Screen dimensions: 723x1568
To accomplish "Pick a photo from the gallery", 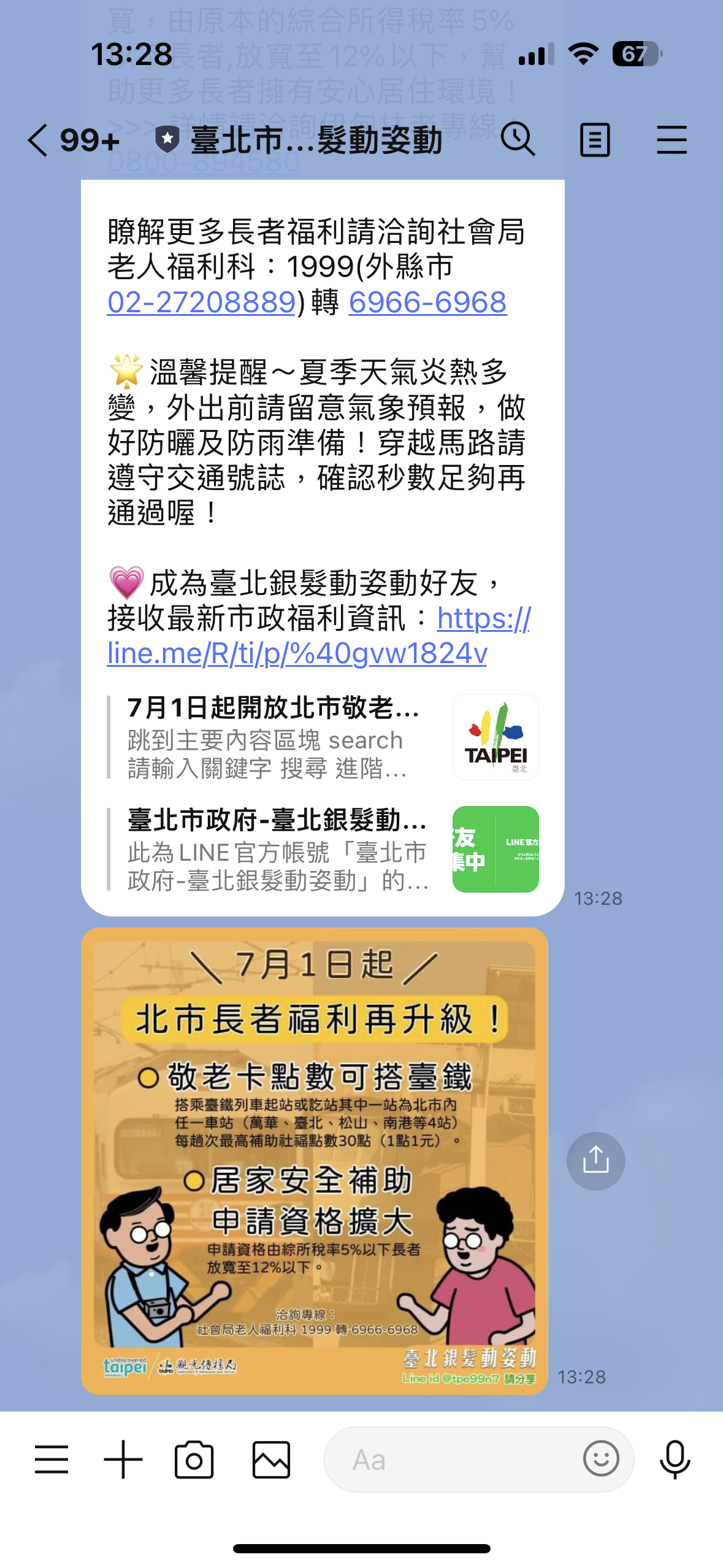I will (x=271, y=1459).
